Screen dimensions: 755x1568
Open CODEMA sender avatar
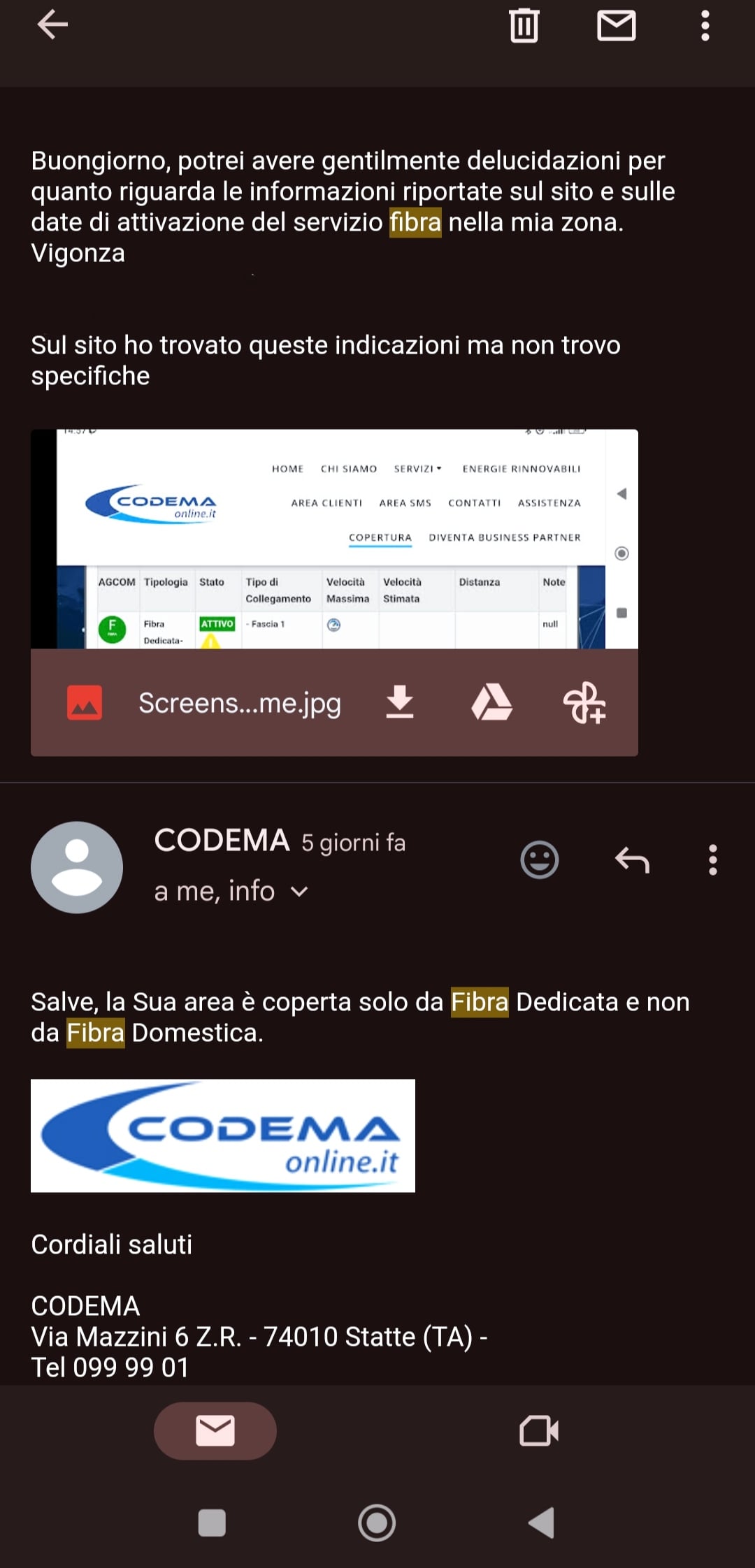[x=77, y=867]
